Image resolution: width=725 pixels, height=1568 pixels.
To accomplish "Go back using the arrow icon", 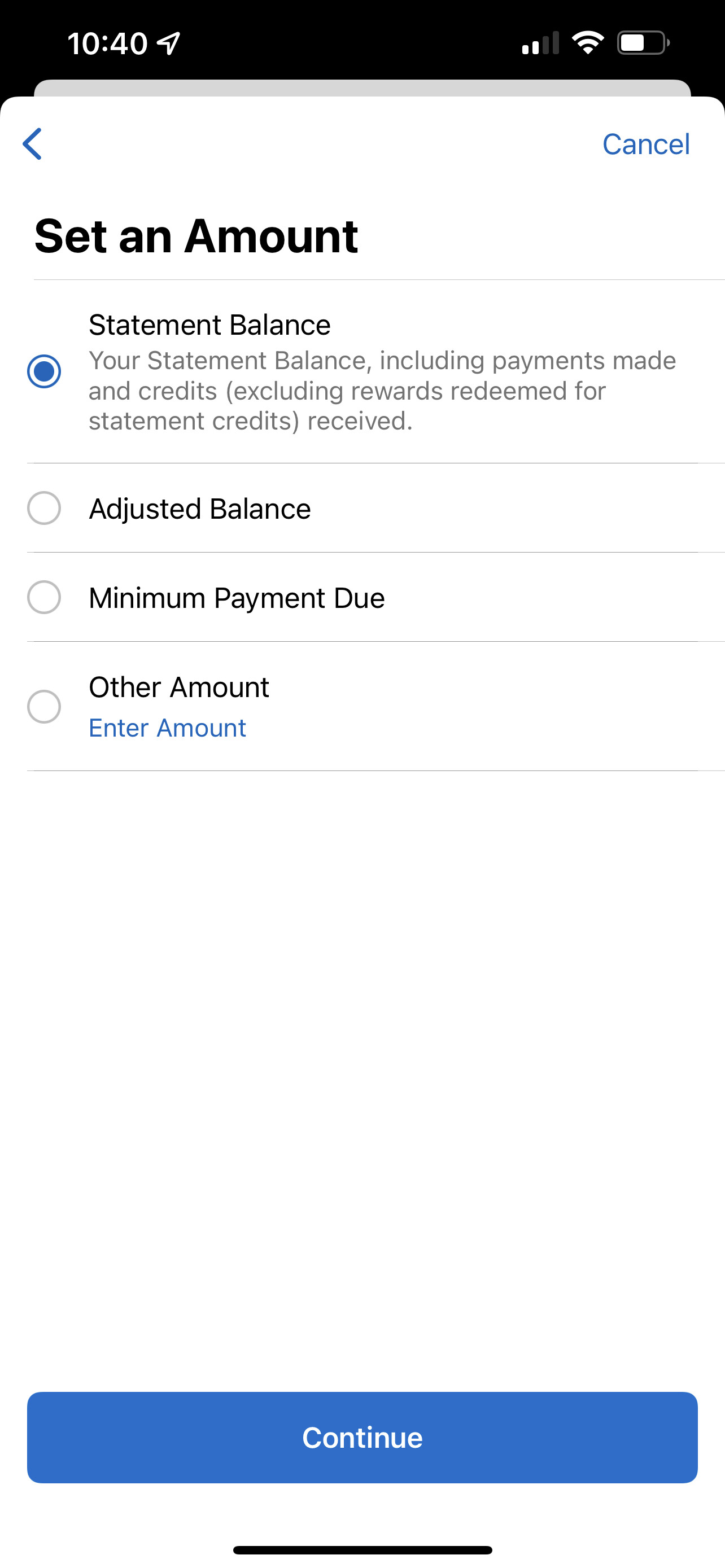I will (x=32, y=144).
